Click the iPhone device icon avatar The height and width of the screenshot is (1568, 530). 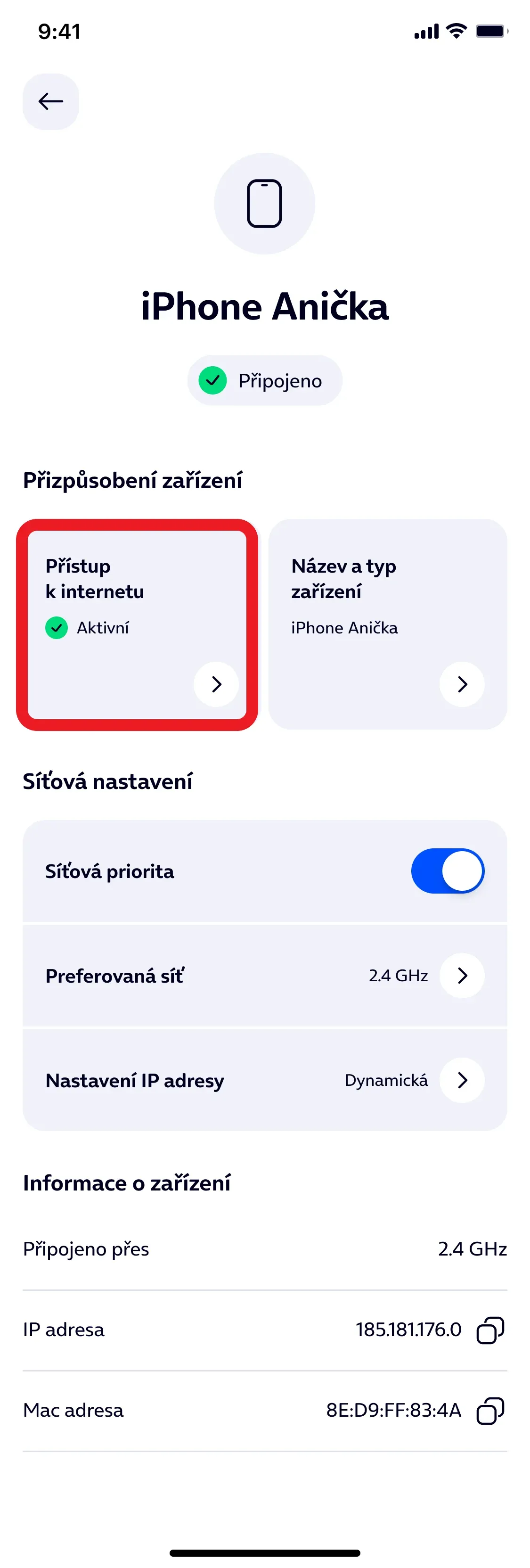point(265,203)
